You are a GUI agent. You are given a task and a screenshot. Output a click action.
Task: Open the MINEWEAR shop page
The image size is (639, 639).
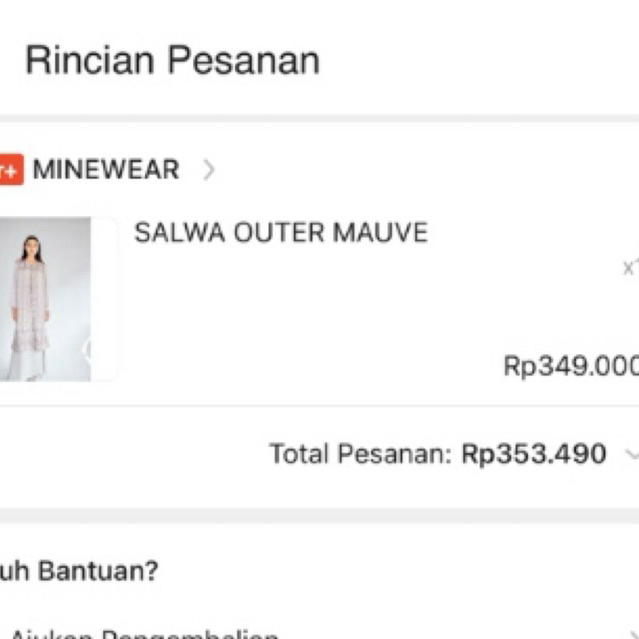(105, 170)
